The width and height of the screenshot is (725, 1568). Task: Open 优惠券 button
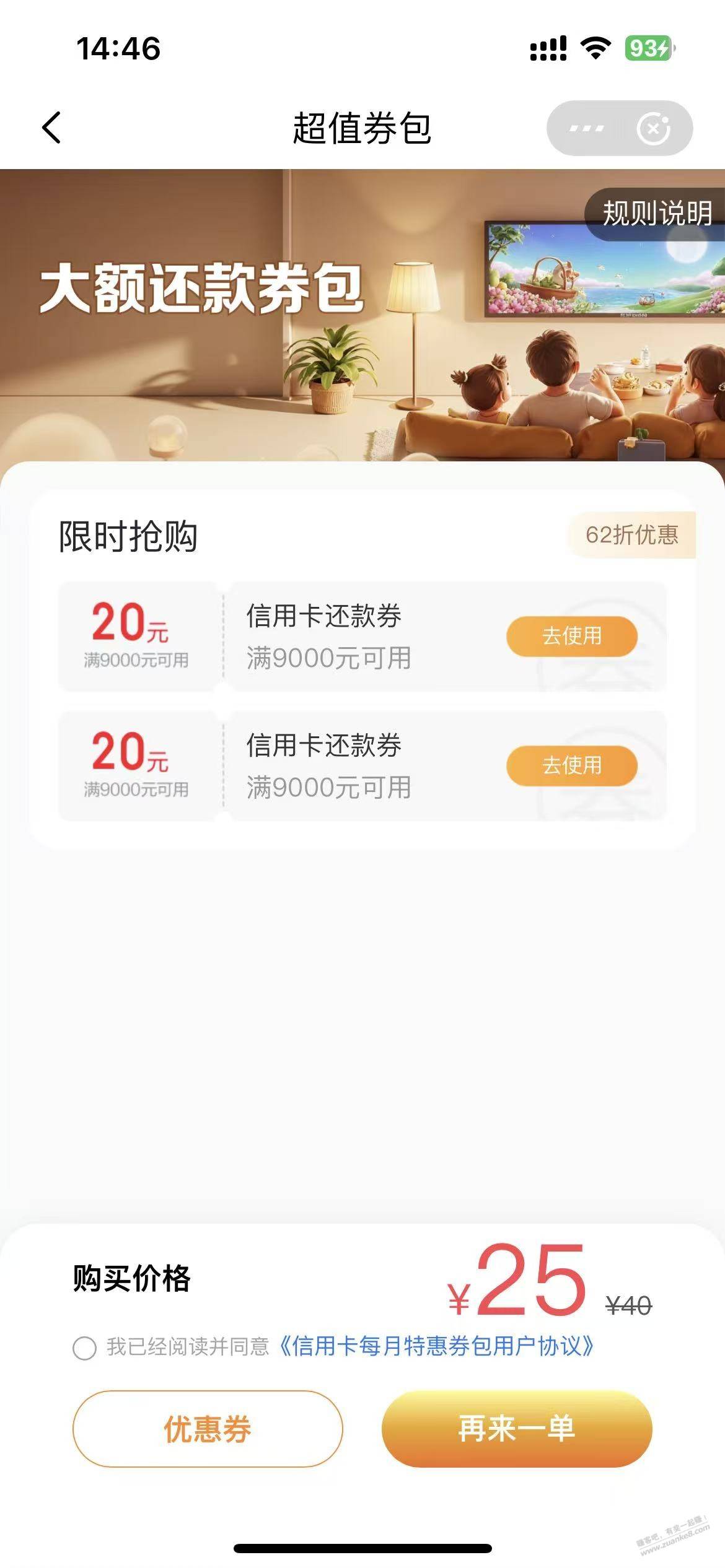click(x=208, y=1429)
